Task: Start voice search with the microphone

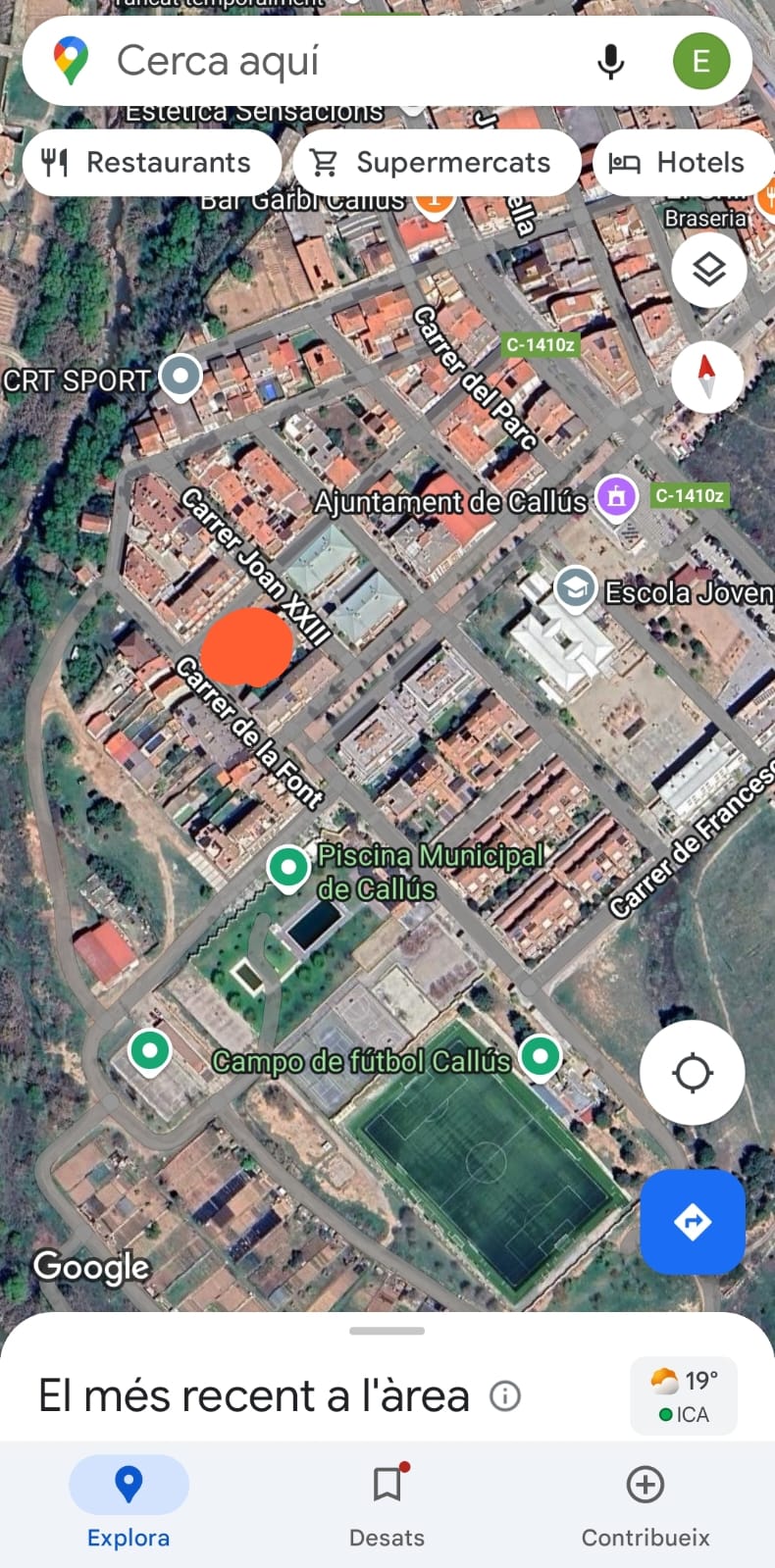Action: pos(610,62)
